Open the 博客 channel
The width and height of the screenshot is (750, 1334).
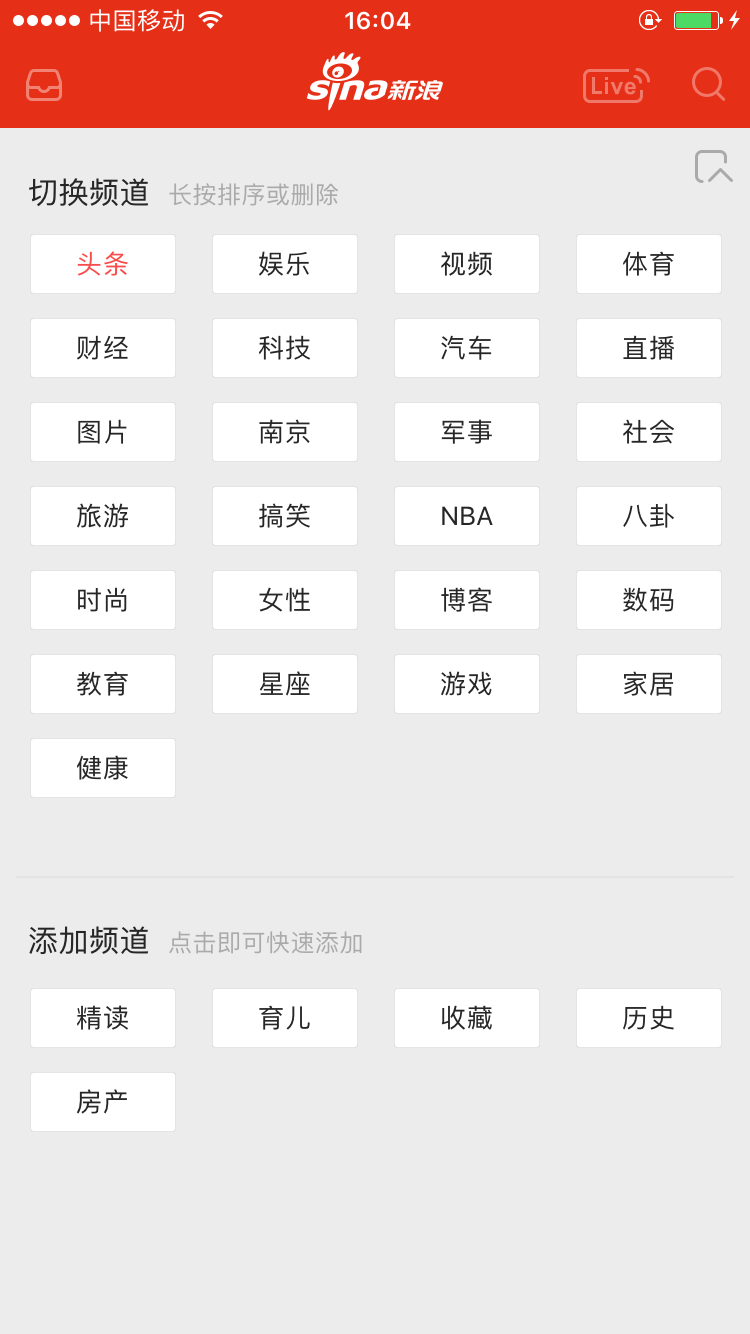tap(467, 600)
